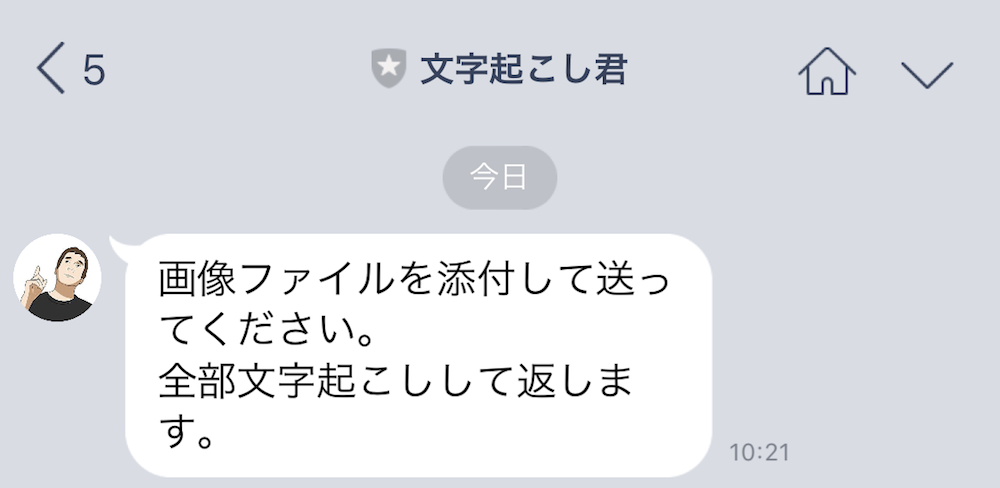Open the account home icon

[827, 72]
